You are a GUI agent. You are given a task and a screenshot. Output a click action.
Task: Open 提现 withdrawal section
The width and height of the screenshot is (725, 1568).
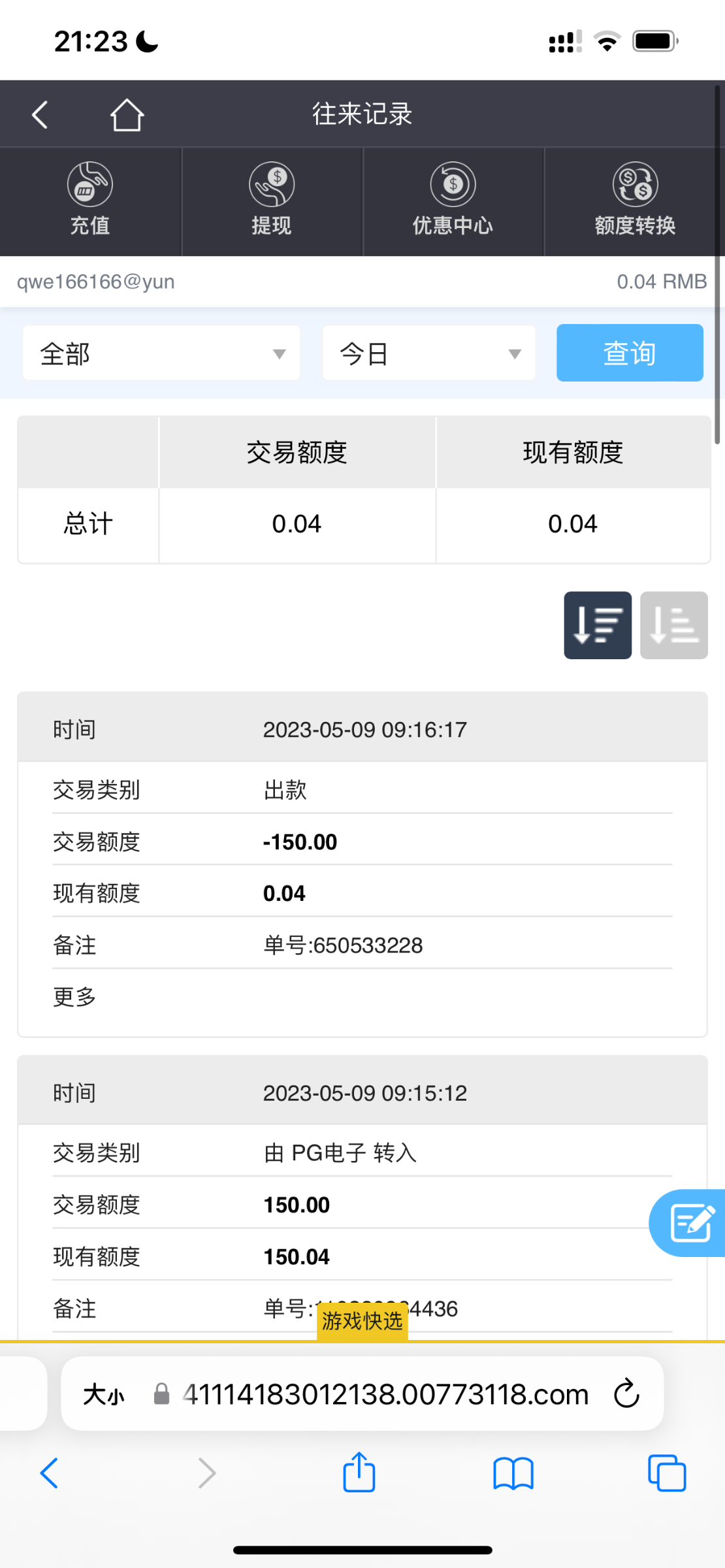click(x=272, y=201)
